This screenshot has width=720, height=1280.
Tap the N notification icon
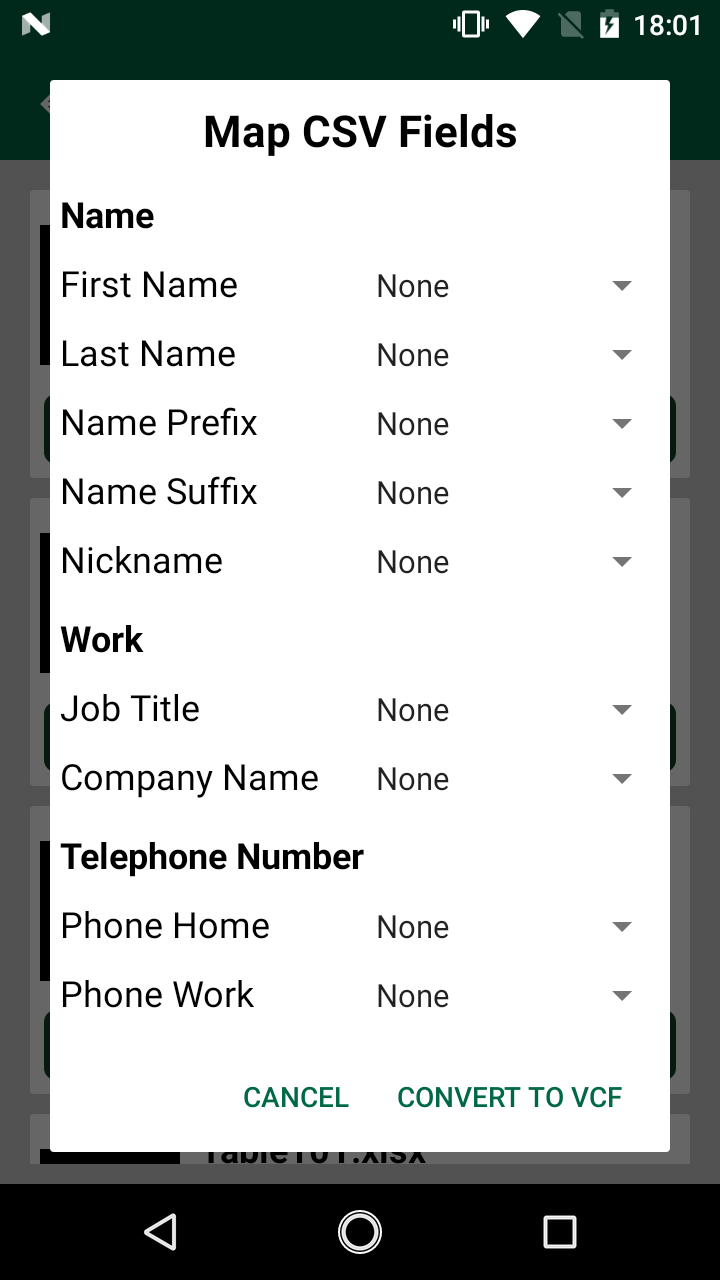tap(36, 24)
